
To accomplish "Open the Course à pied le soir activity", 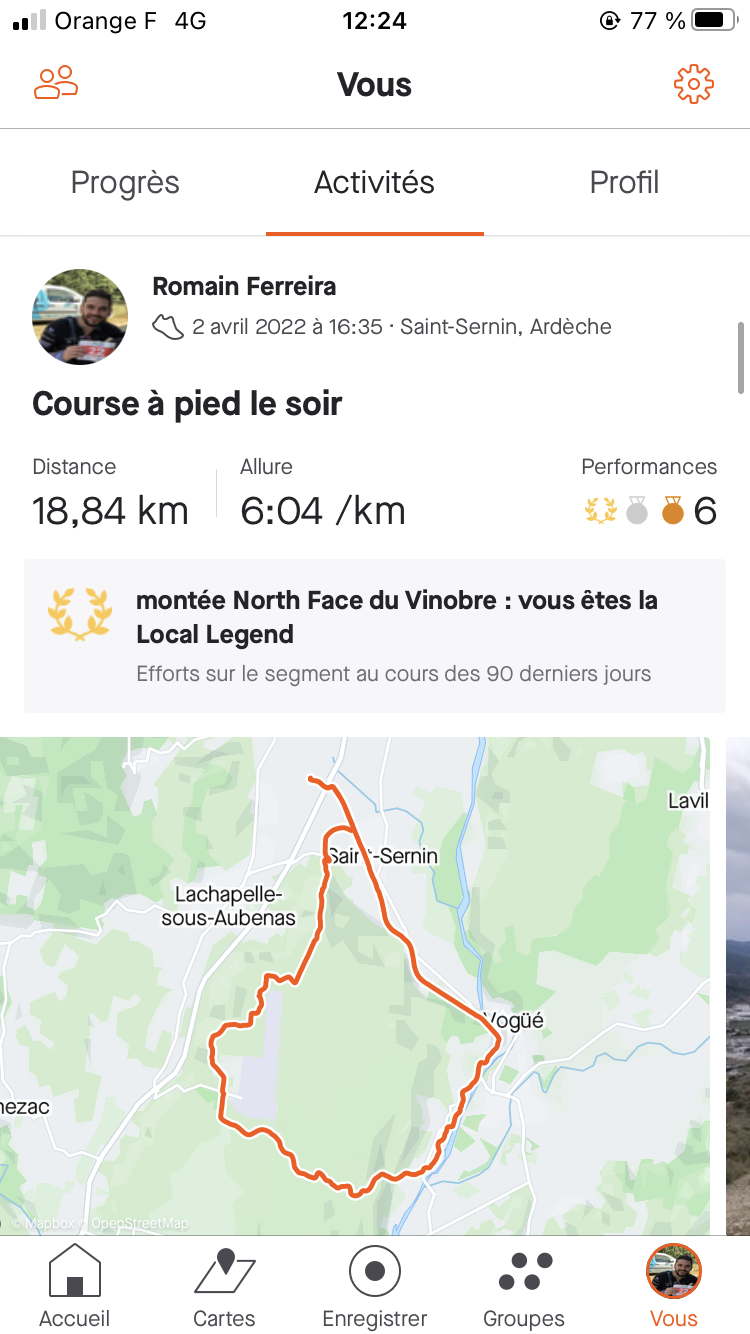I will (187, 404).
